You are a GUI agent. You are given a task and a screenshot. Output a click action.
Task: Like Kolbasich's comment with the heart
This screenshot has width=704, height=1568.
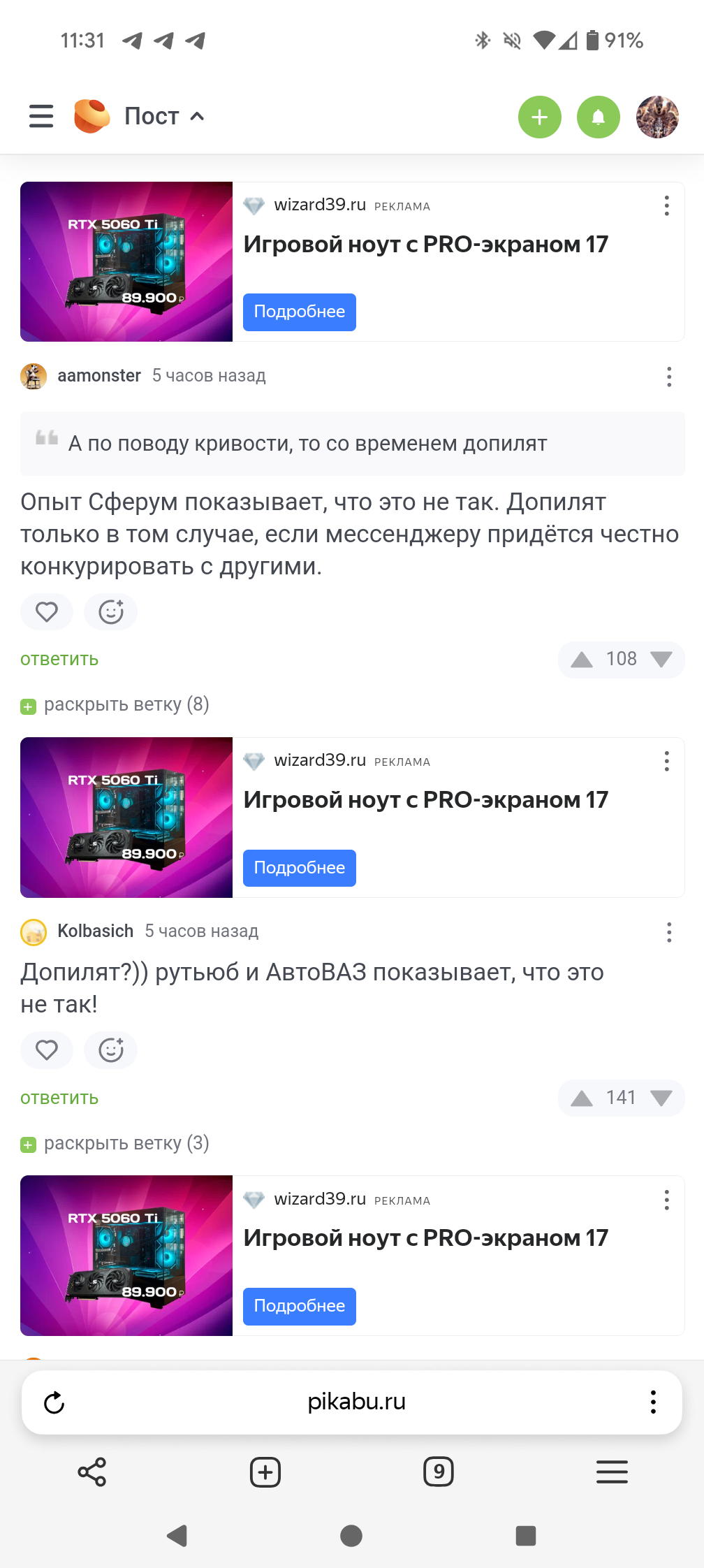tap(47, 1050)
